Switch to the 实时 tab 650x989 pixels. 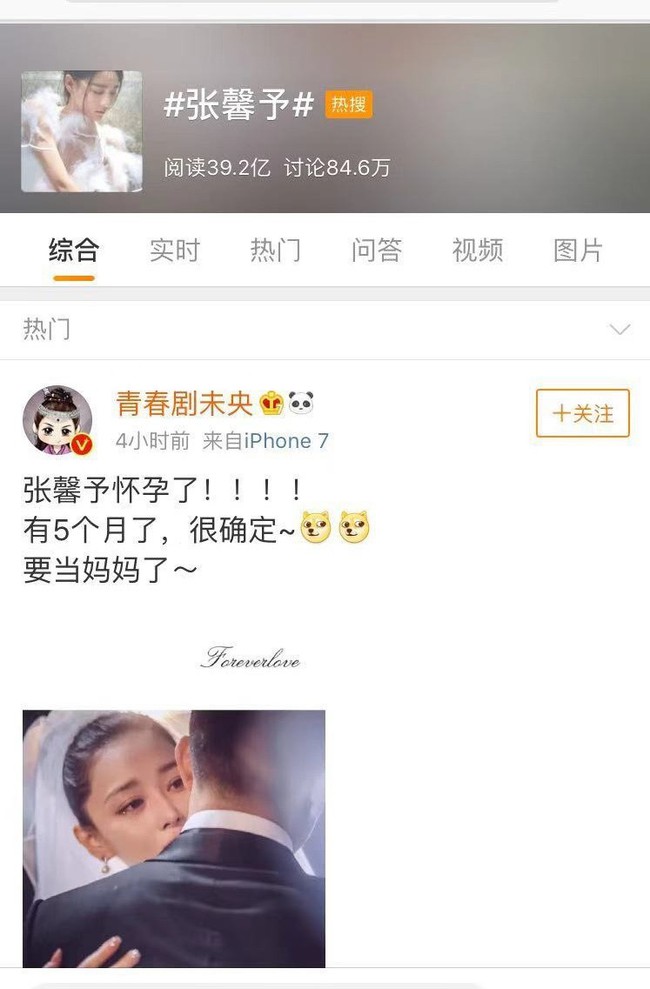174,250
